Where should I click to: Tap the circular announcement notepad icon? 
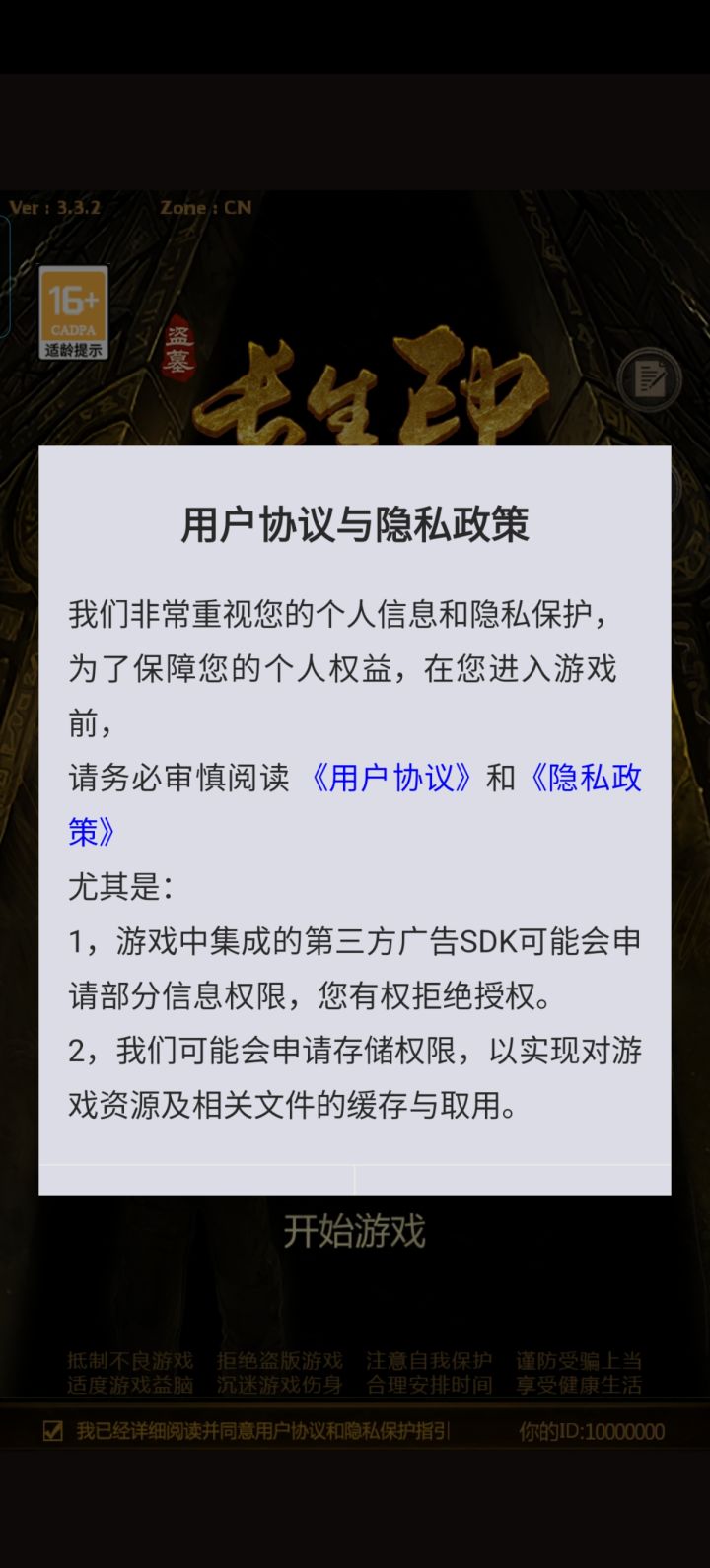(648, 380)
